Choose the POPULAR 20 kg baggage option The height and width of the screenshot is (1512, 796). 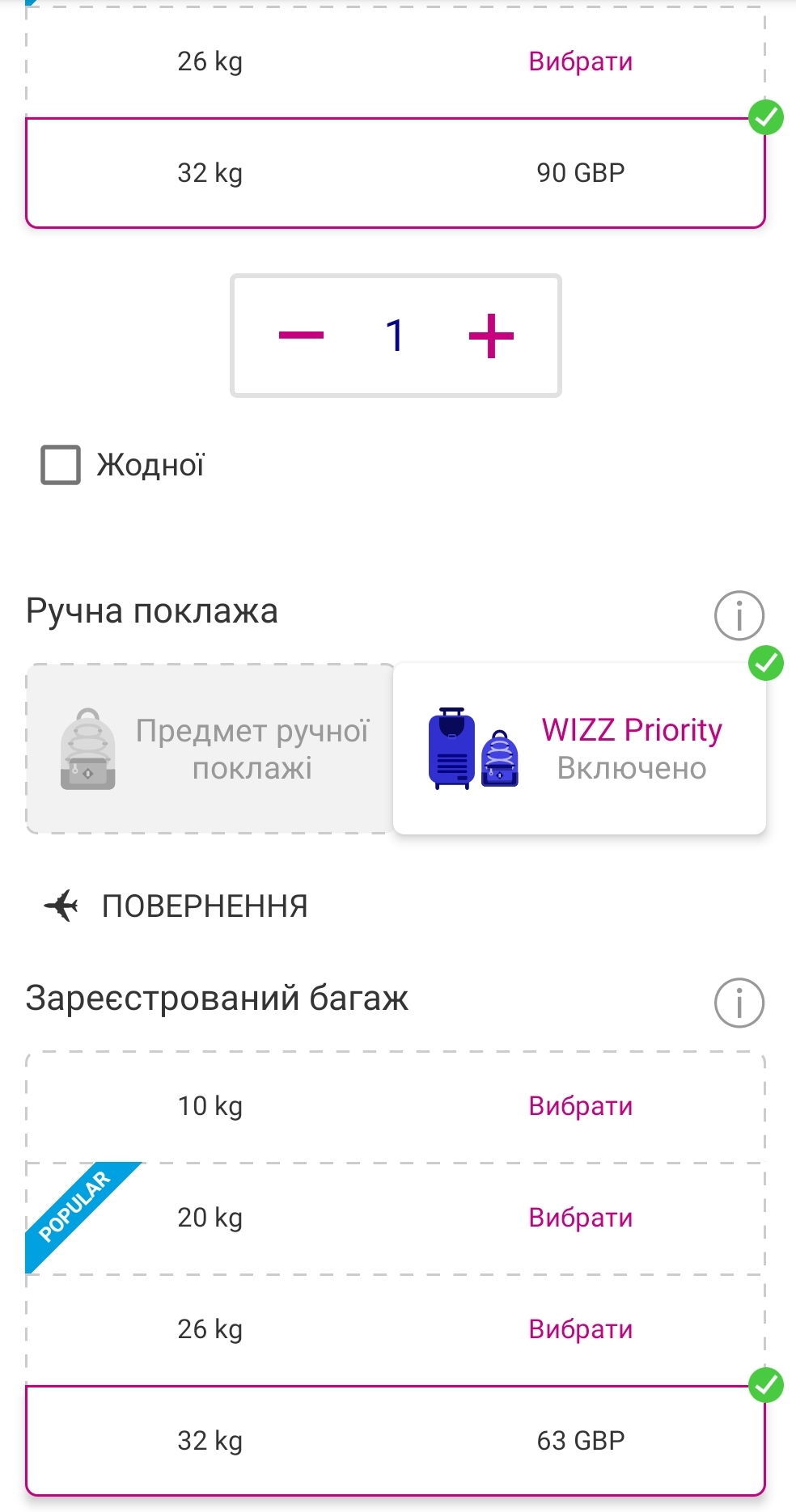pyautogui.click(x=580, y=1218)
